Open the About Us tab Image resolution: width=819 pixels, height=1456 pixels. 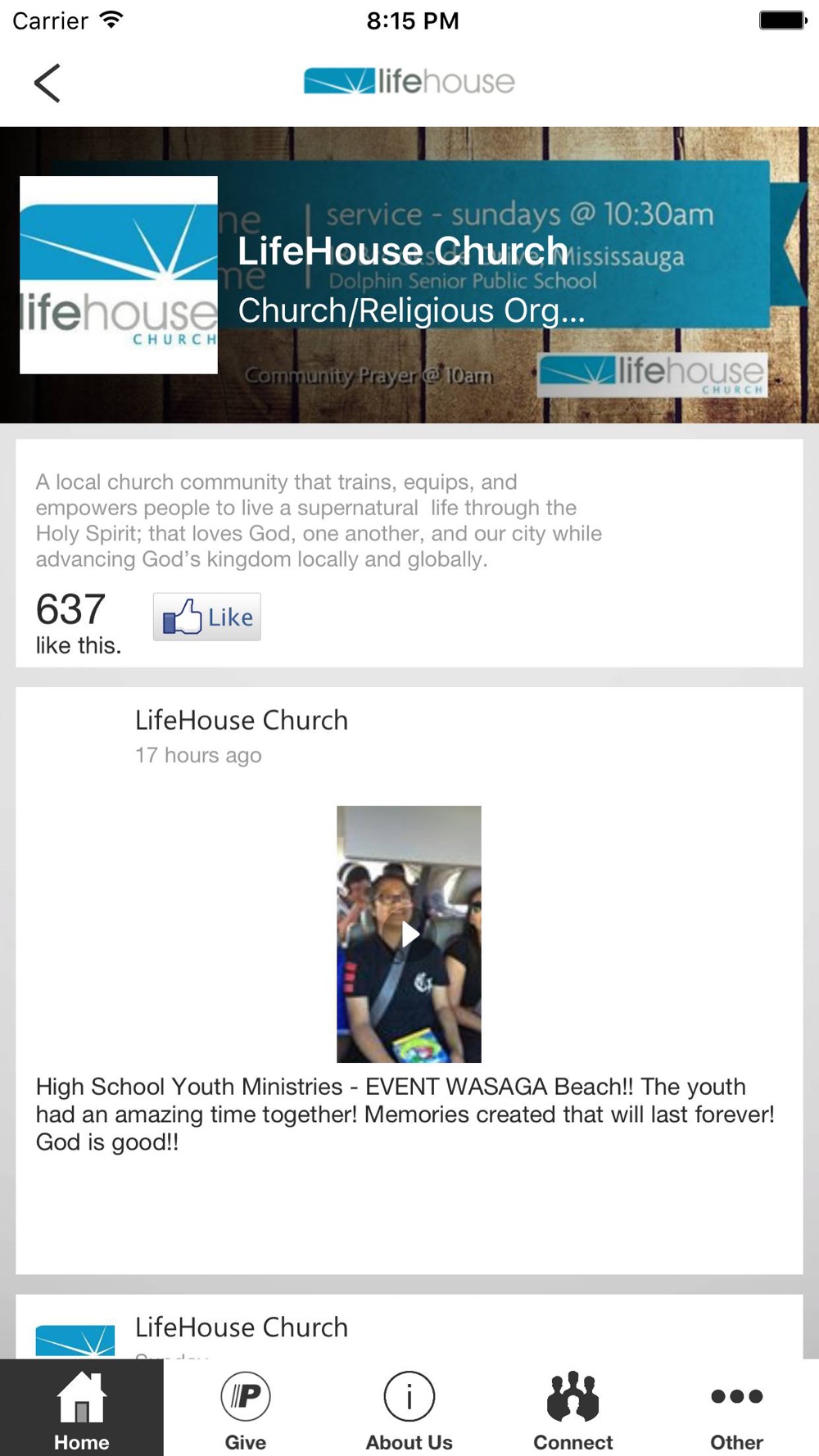tap(409, 1408)
